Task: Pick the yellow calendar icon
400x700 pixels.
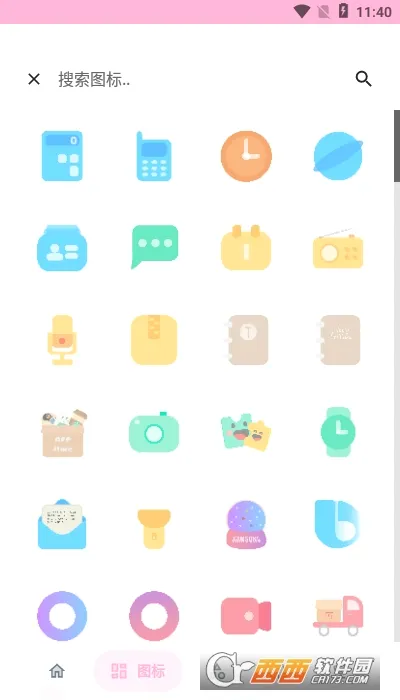Action: pos(246,247)
